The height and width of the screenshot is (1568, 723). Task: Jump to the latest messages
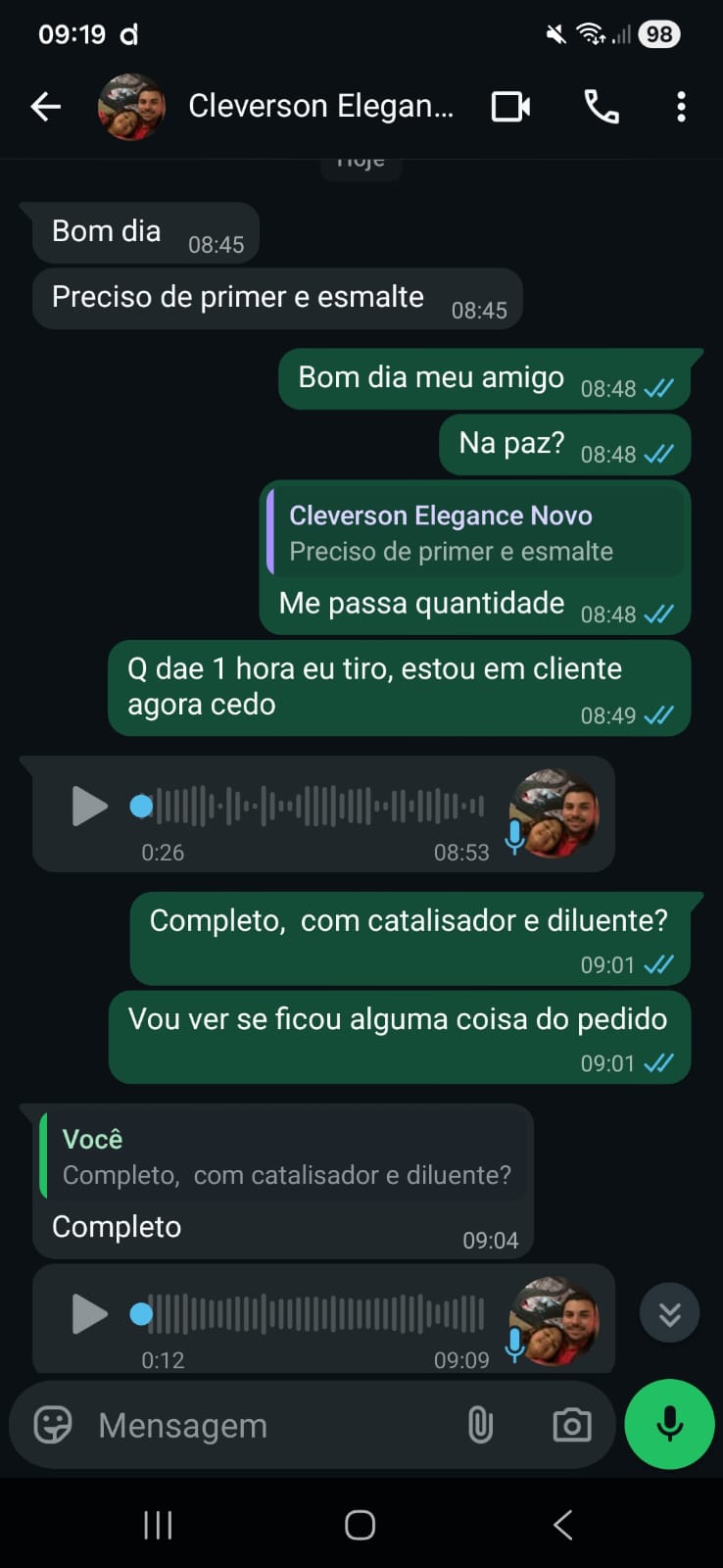pyautogui.click(x=669, y=1313)
